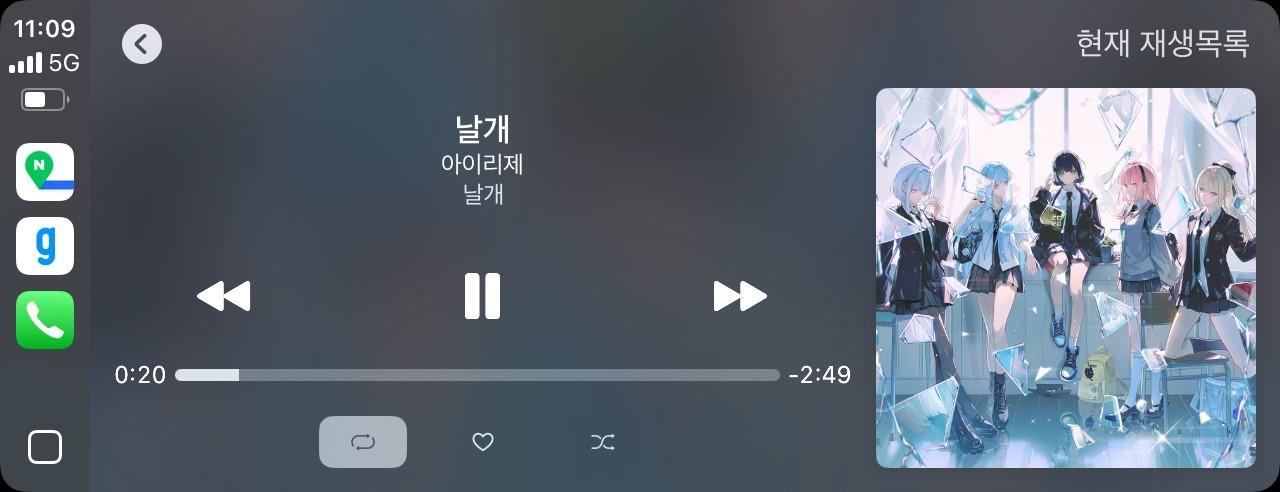Open the Phone app

(x=45, y=320)
